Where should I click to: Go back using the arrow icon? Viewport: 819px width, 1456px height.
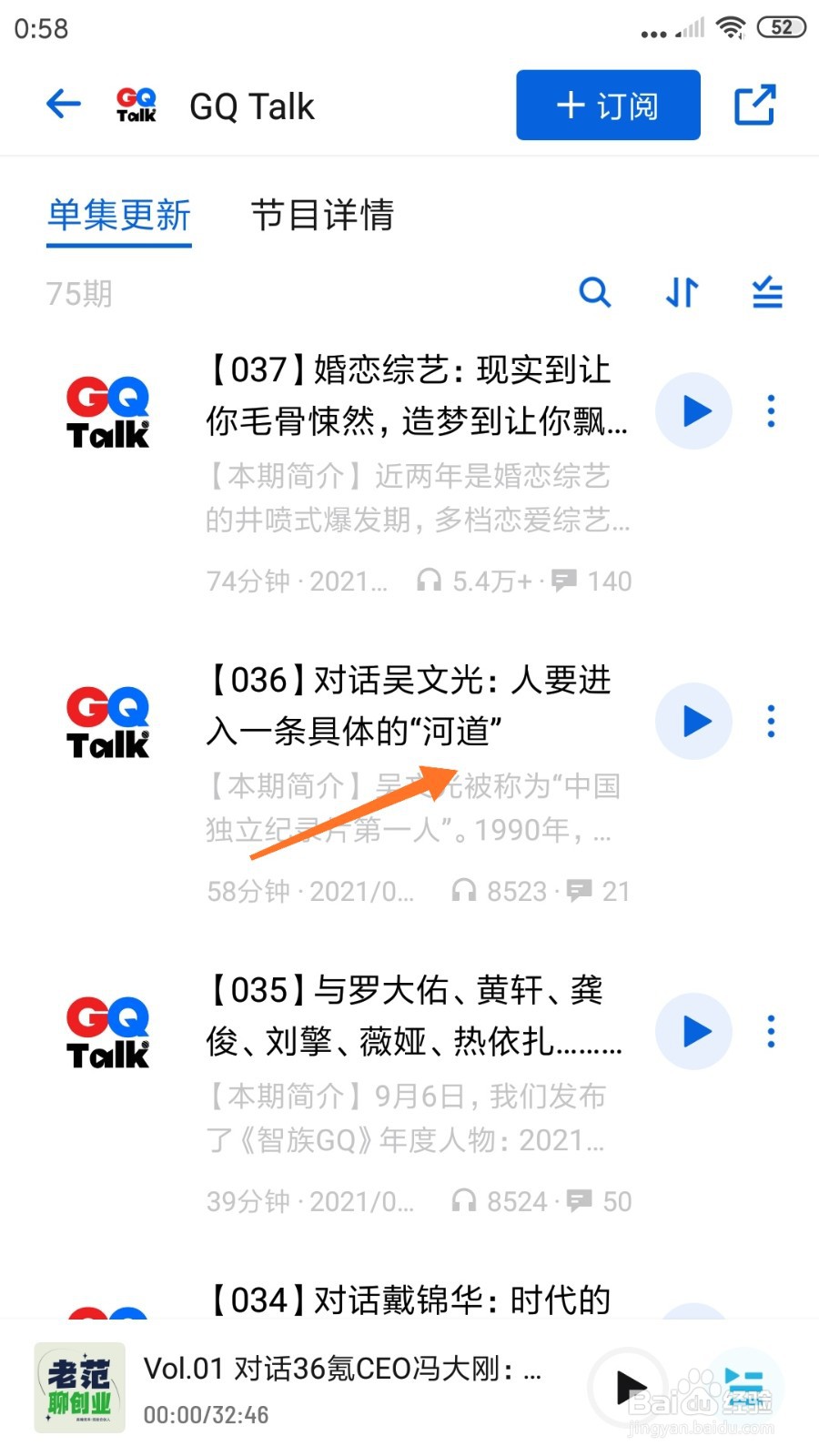click(x=64, y=105)
